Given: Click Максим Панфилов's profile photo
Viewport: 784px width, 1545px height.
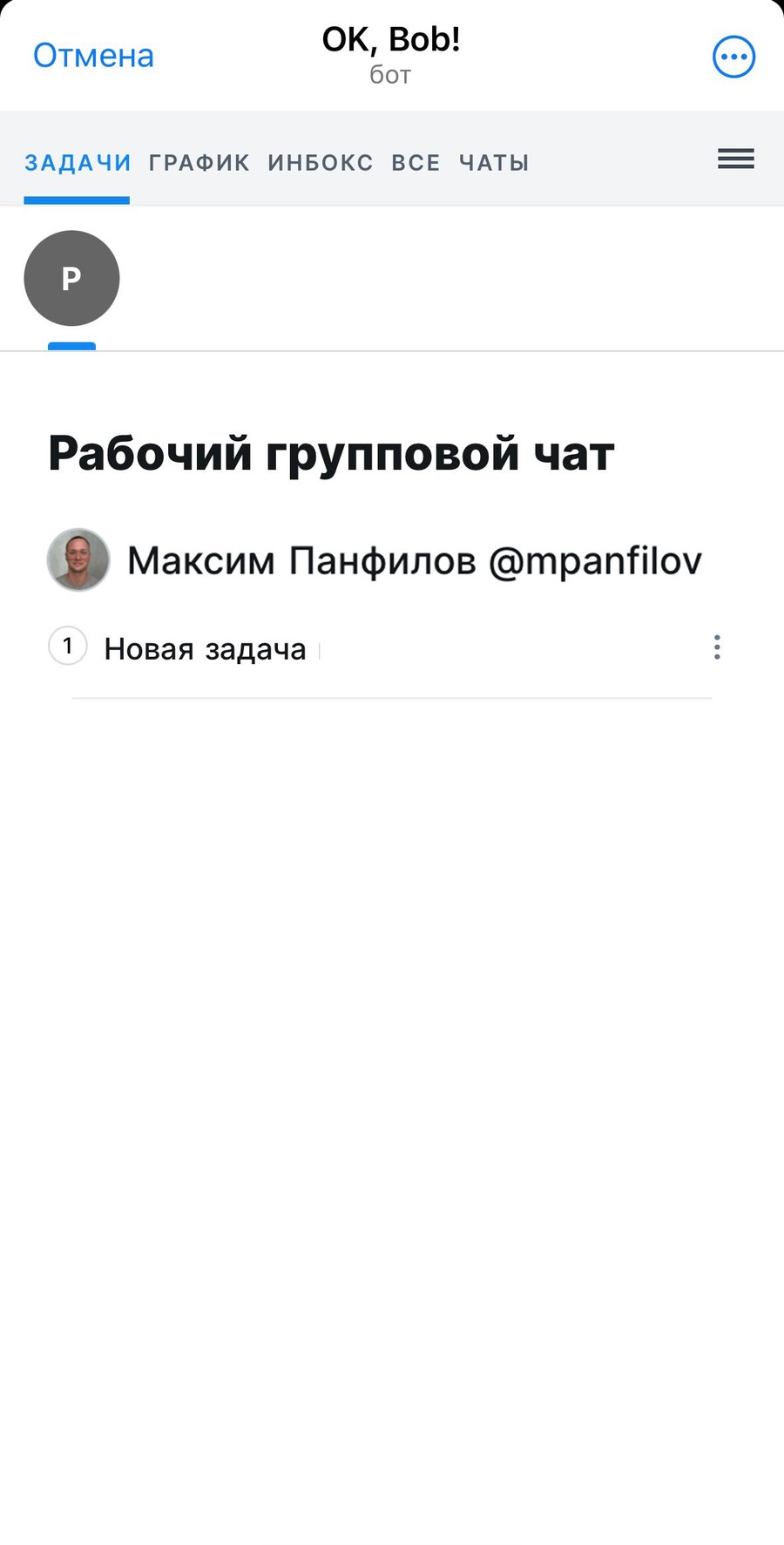Looking at the screenshot, I should 78,559.
